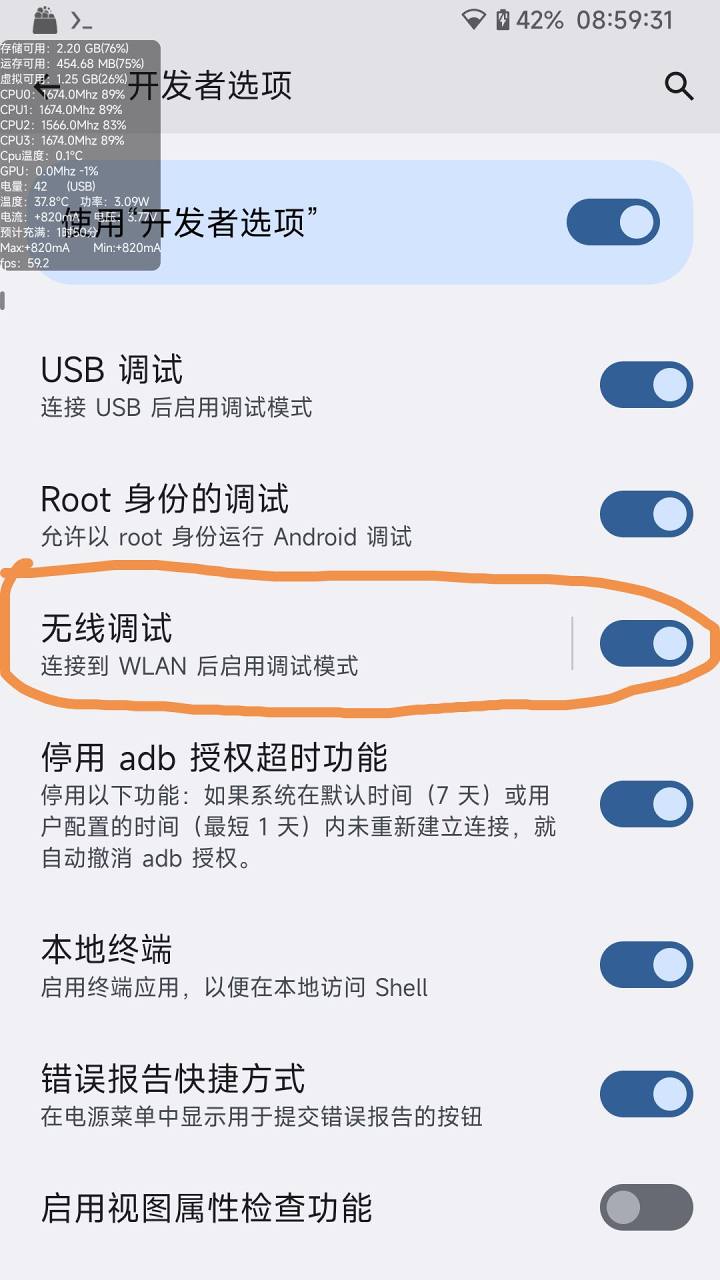Turn off the 使用开发者选项 main switch
The image size is (720, 1280).
tap(613, 222)
